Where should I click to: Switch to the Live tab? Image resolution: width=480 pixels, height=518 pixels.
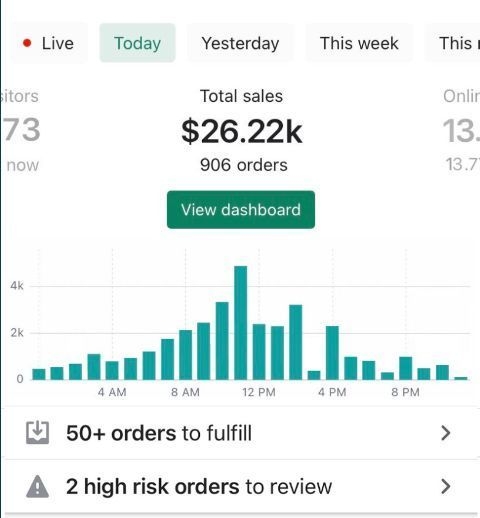coord(49,43)
